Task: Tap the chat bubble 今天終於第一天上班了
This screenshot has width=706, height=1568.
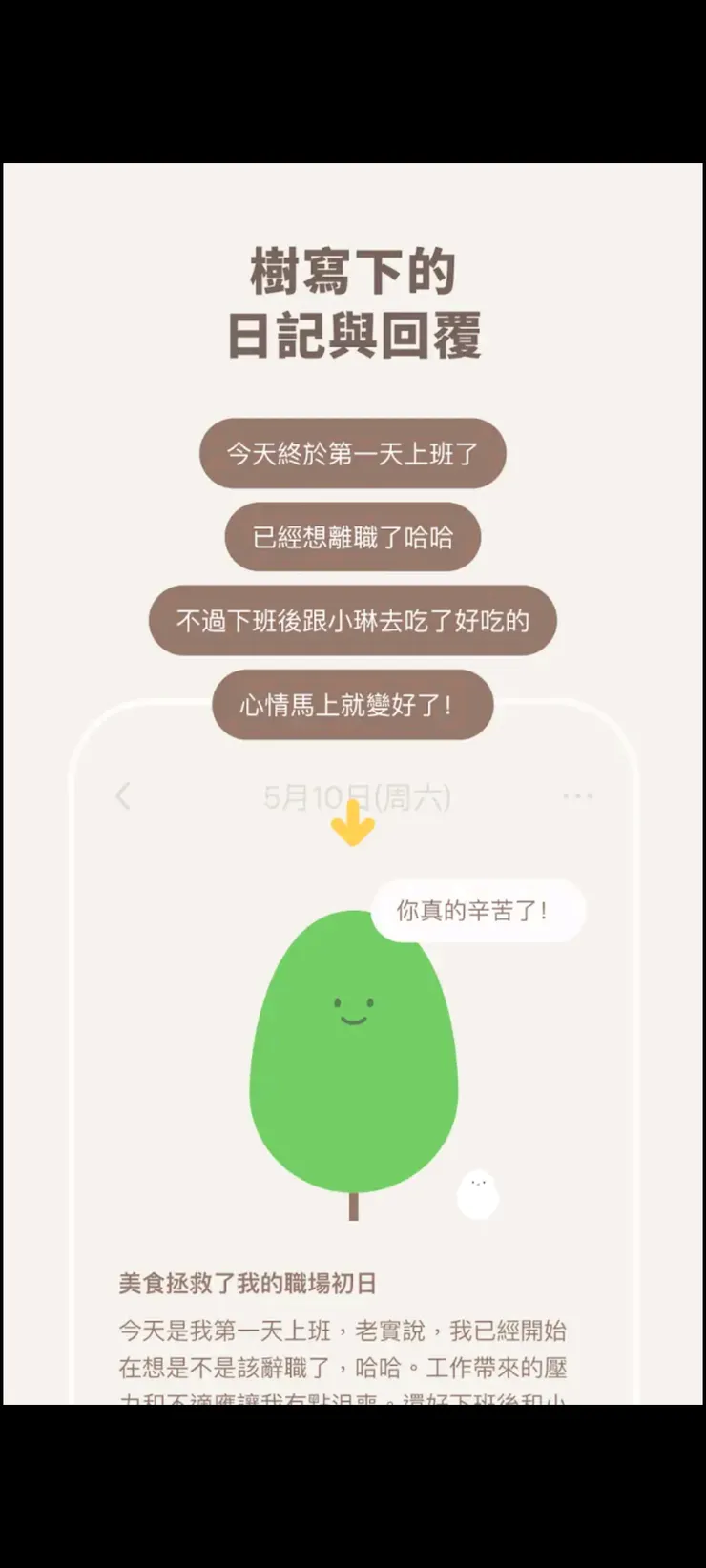Action: pos(352,455)
